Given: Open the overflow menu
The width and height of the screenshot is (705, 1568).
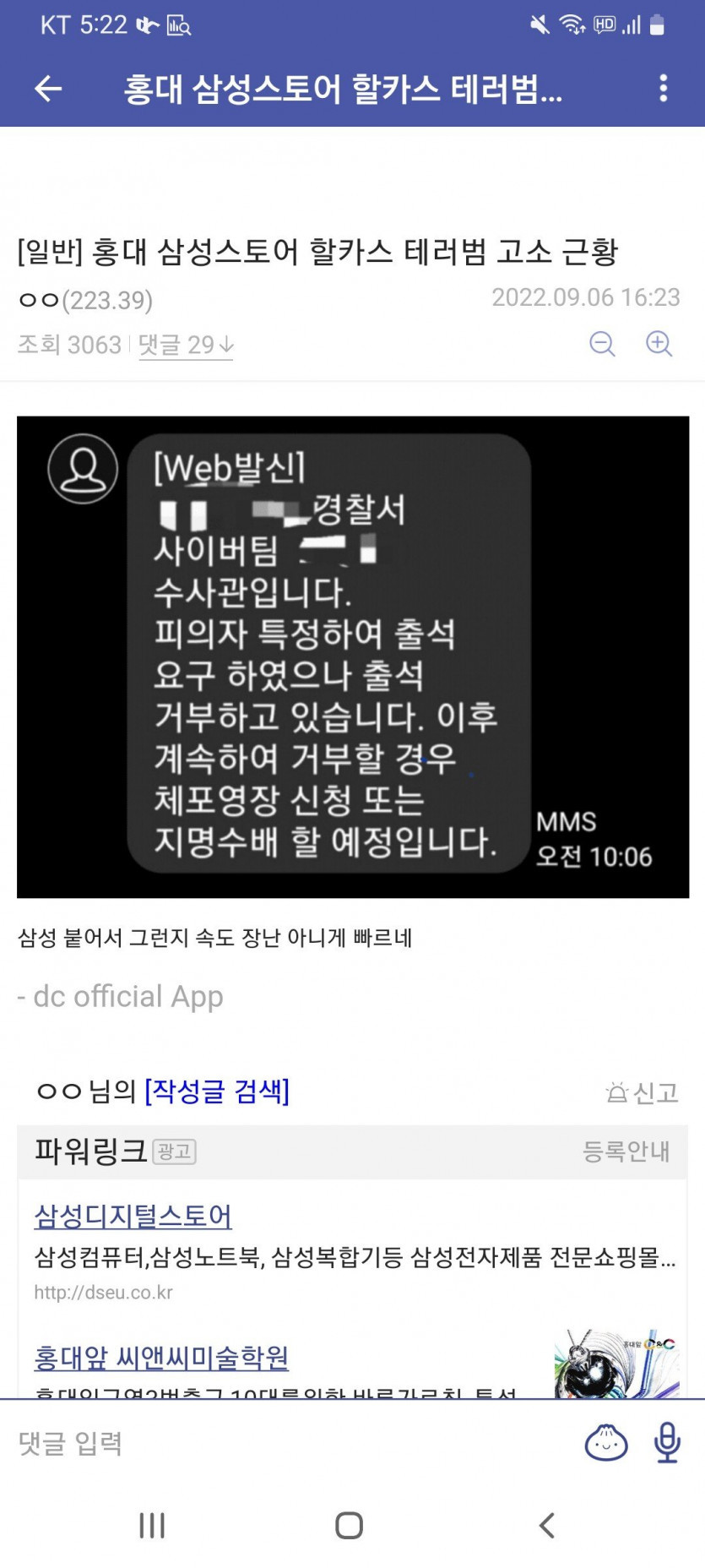Looking at the screenshot, I should point(664,89).
